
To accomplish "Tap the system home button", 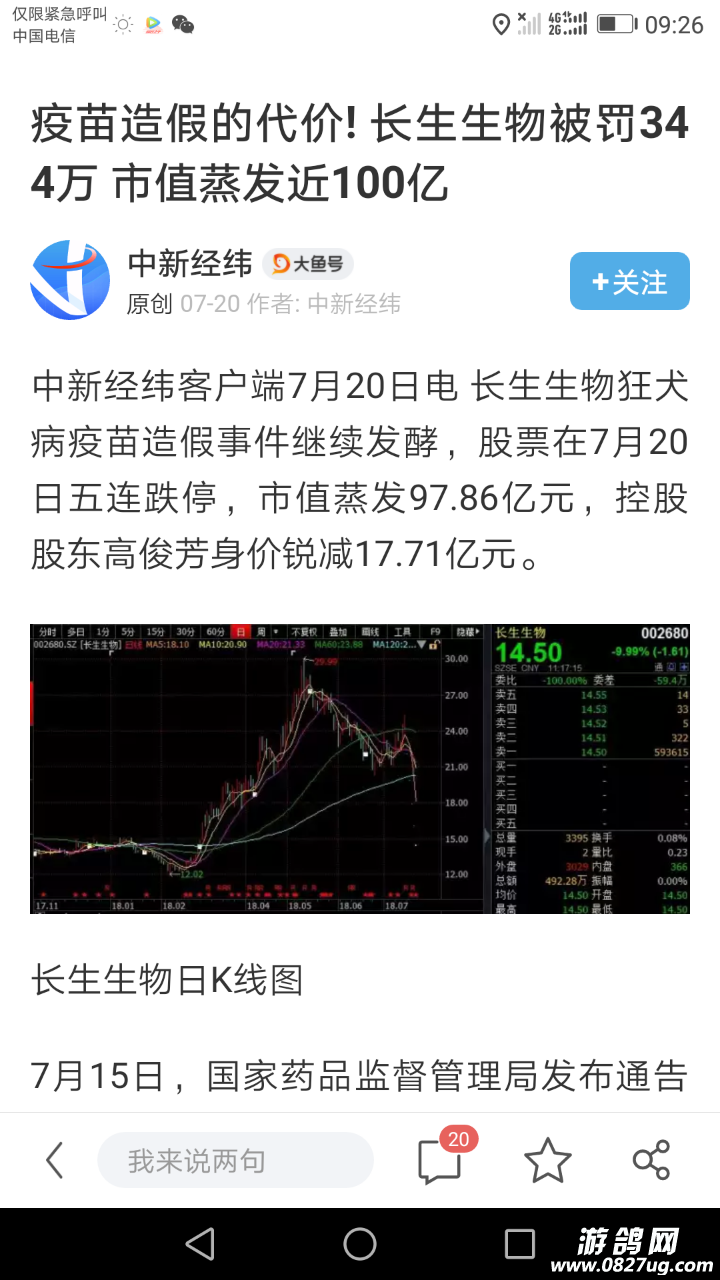I will [x=360, y=1244].
